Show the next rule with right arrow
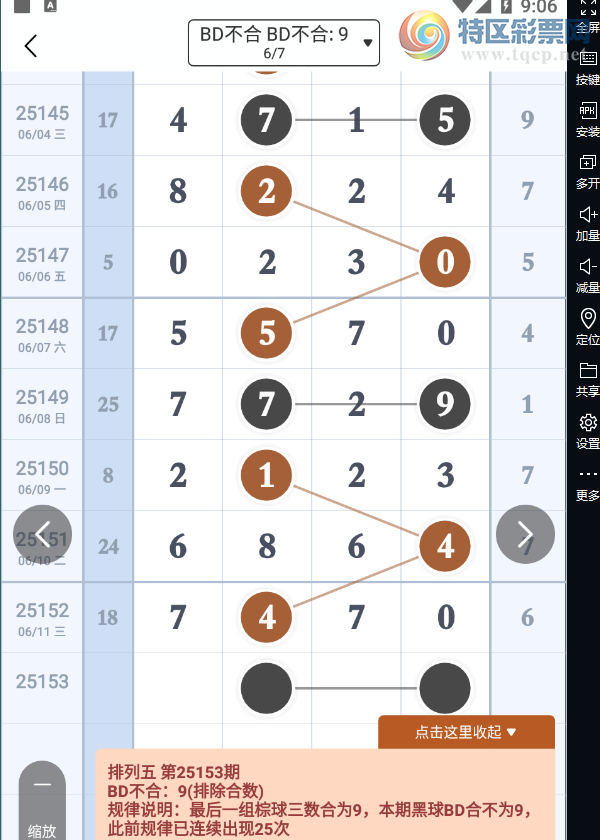The height and width of the screenshot is (840, 600). pyautogui.click(x=525, y=534)
